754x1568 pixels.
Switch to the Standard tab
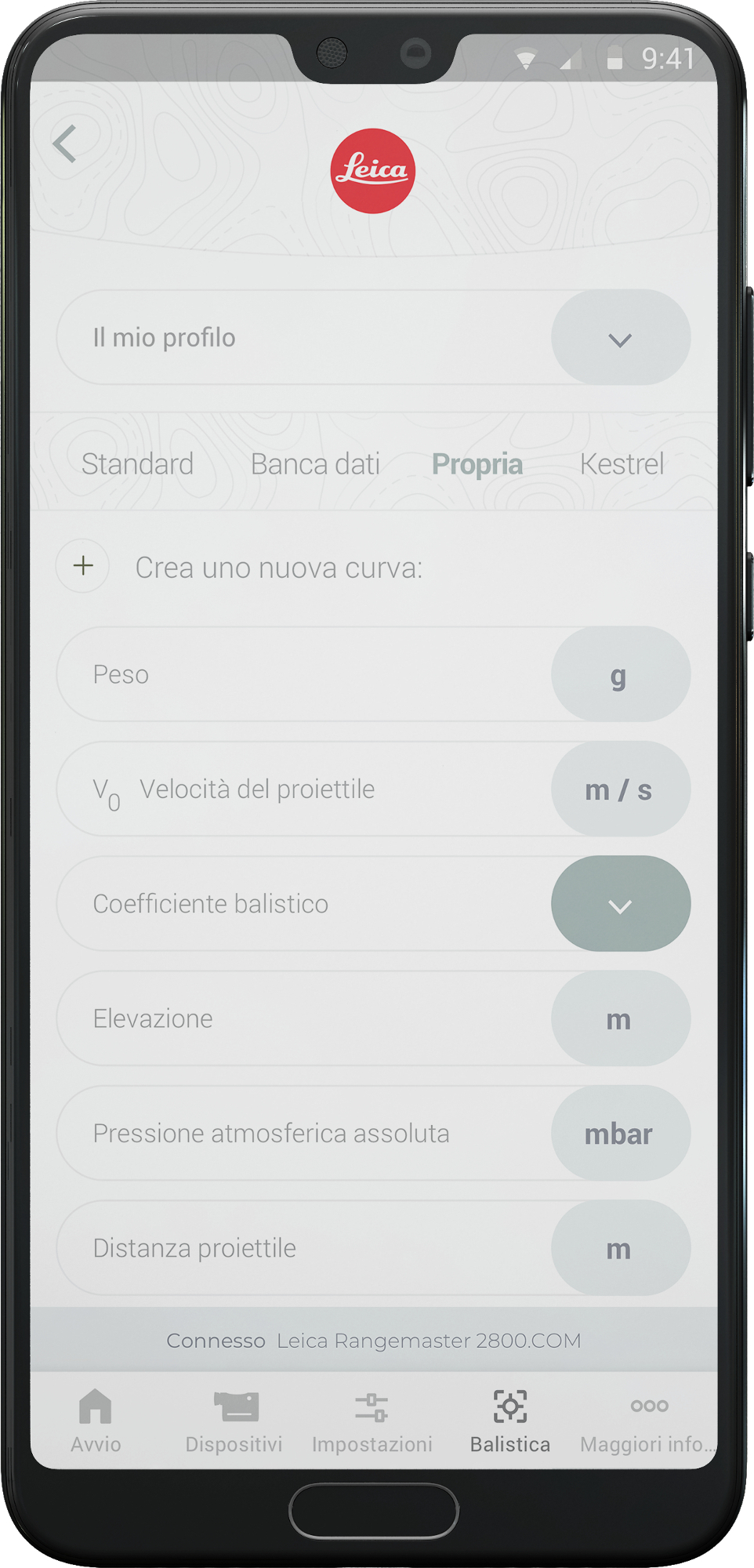(137, 464)
